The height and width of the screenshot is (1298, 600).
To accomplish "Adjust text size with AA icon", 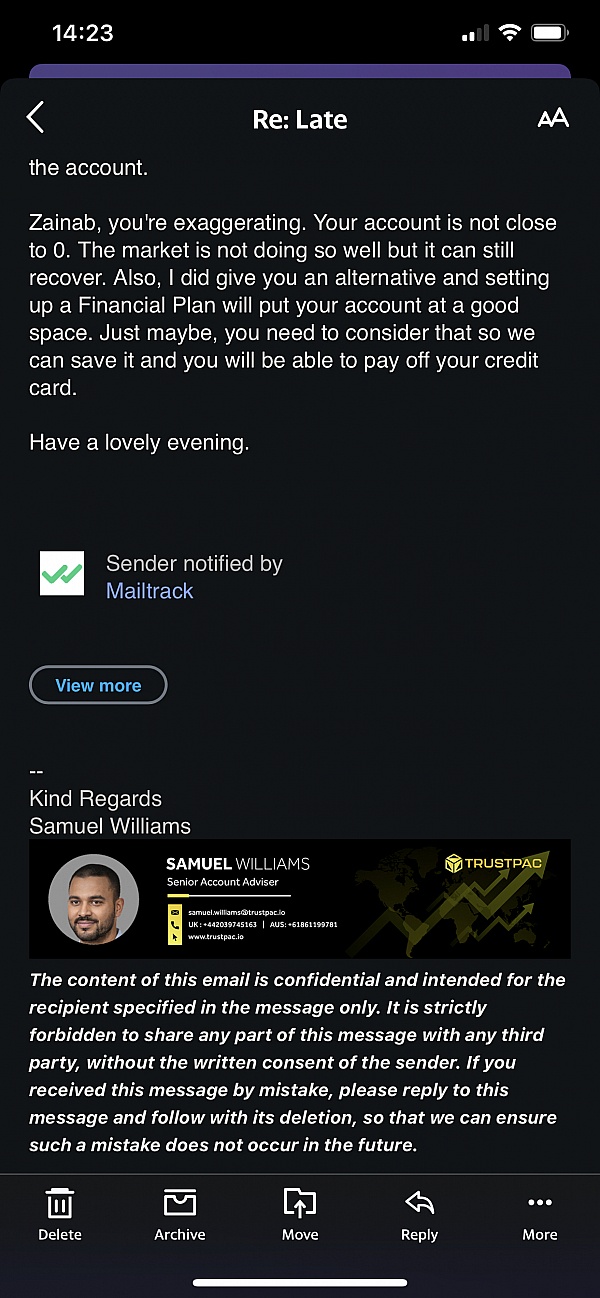I will [552, 118].
